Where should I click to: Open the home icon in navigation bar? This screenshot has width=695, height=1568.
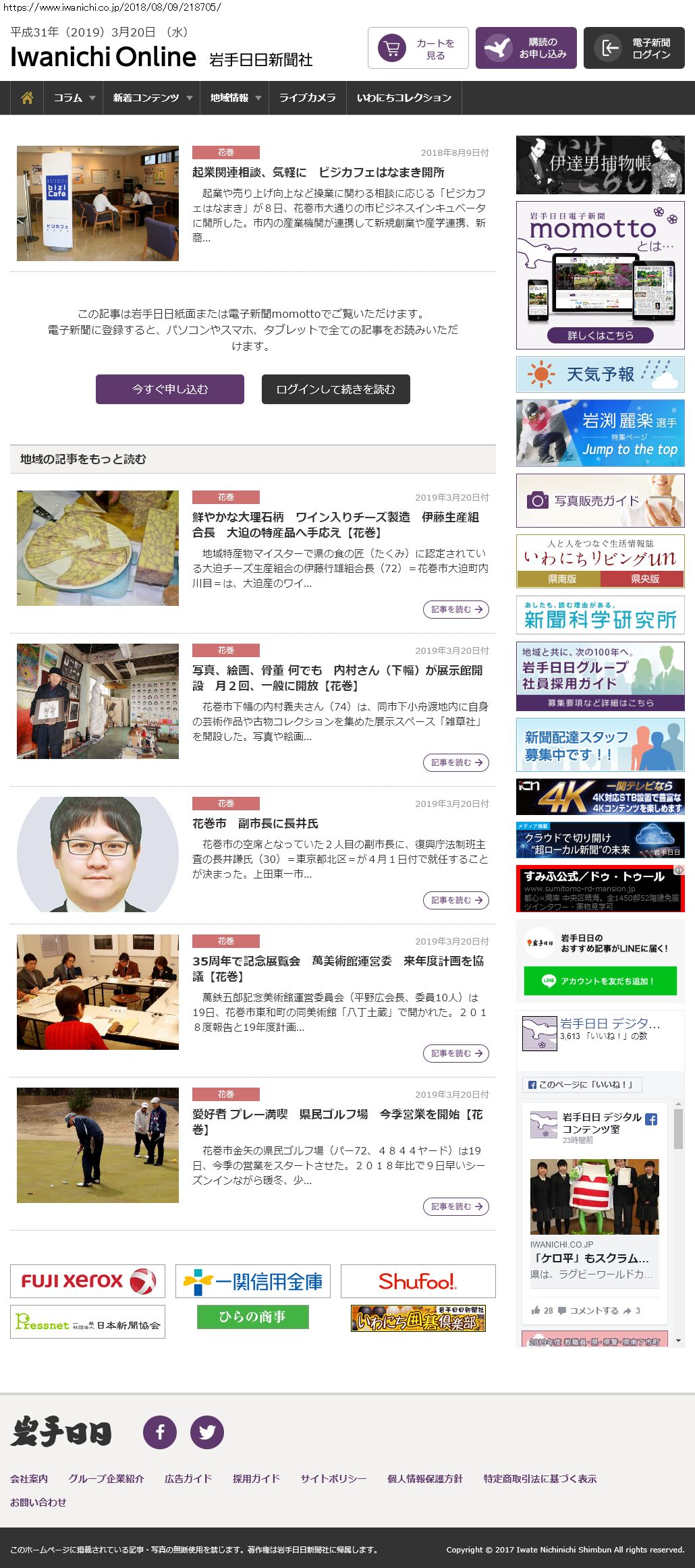click(x=27, y=98)
